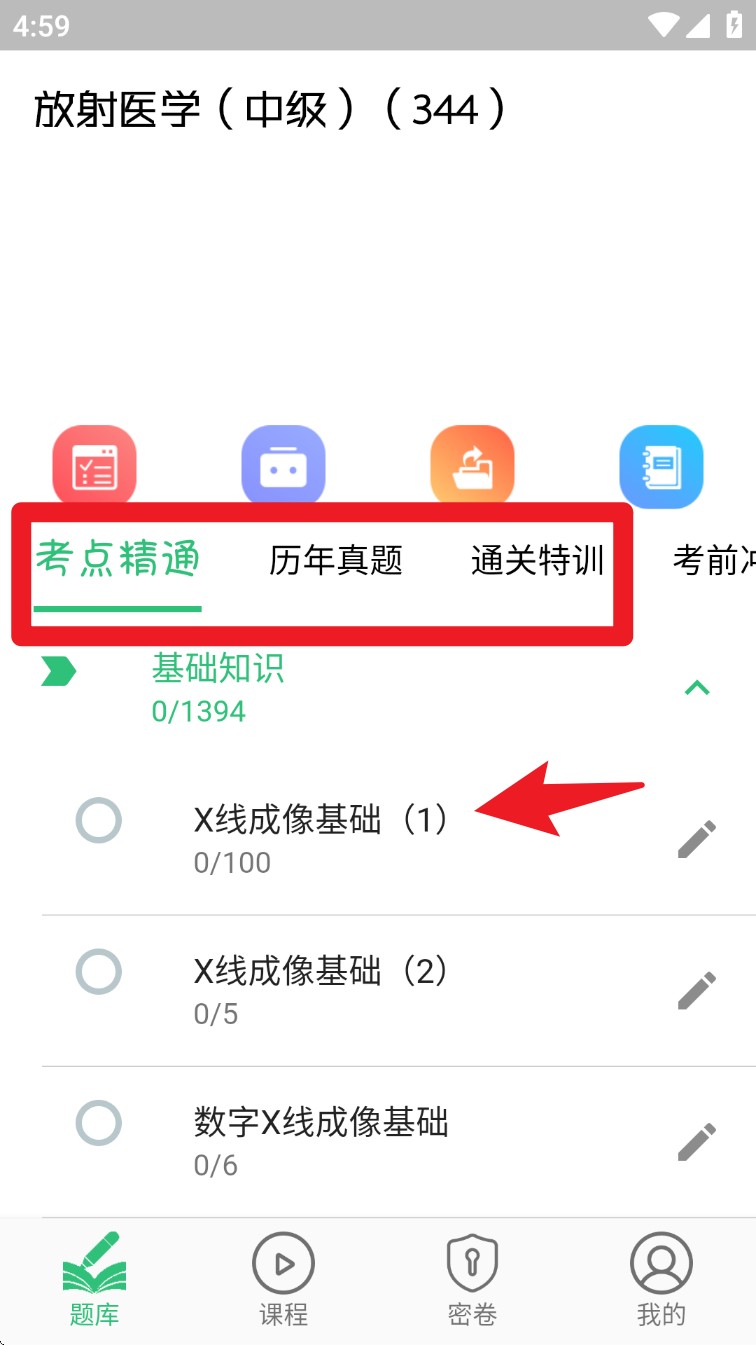Tap the pencil icon for X线成像基础（2）

[696, 990]
